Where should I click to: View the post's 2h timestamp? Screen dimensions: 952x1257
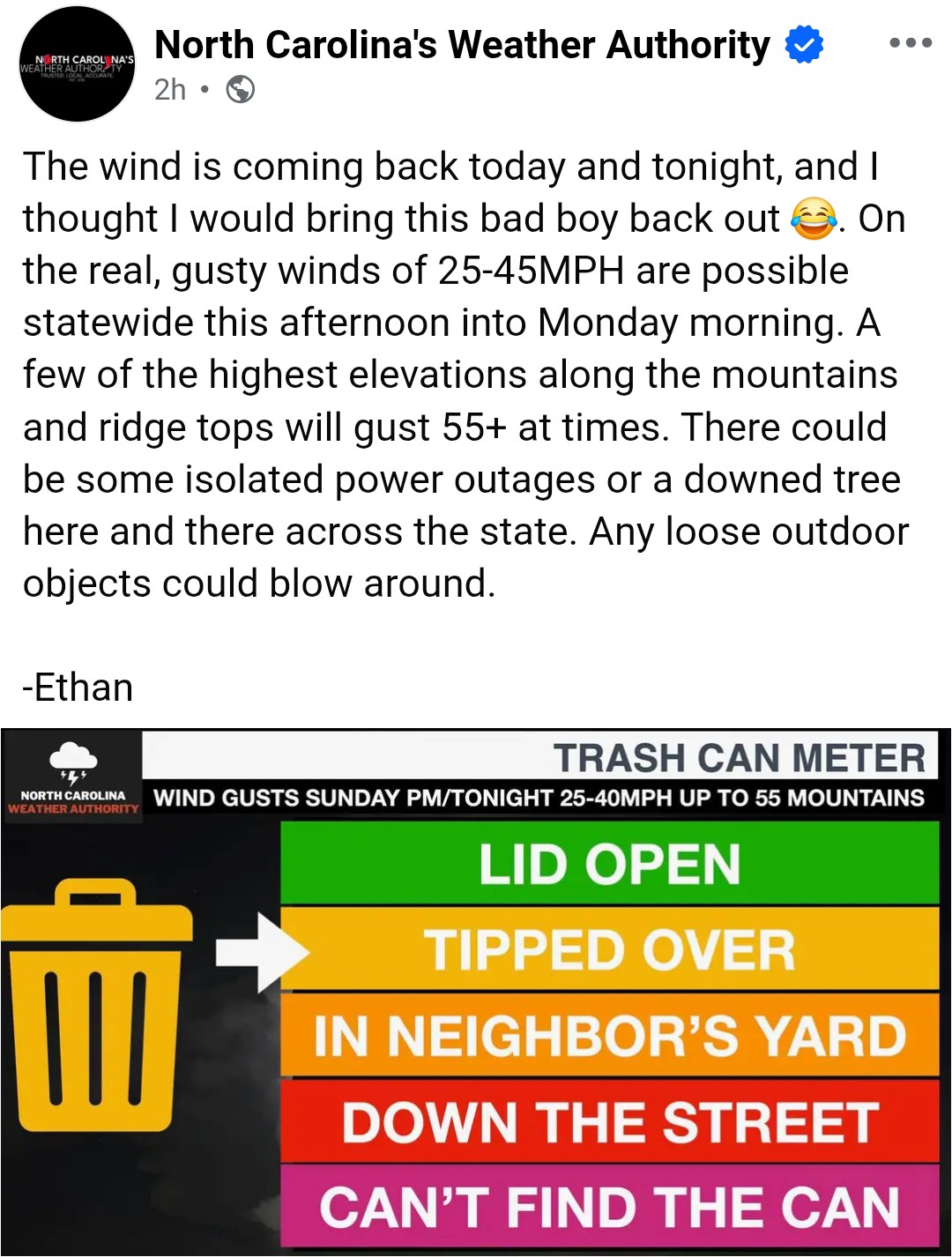point(170,89)
